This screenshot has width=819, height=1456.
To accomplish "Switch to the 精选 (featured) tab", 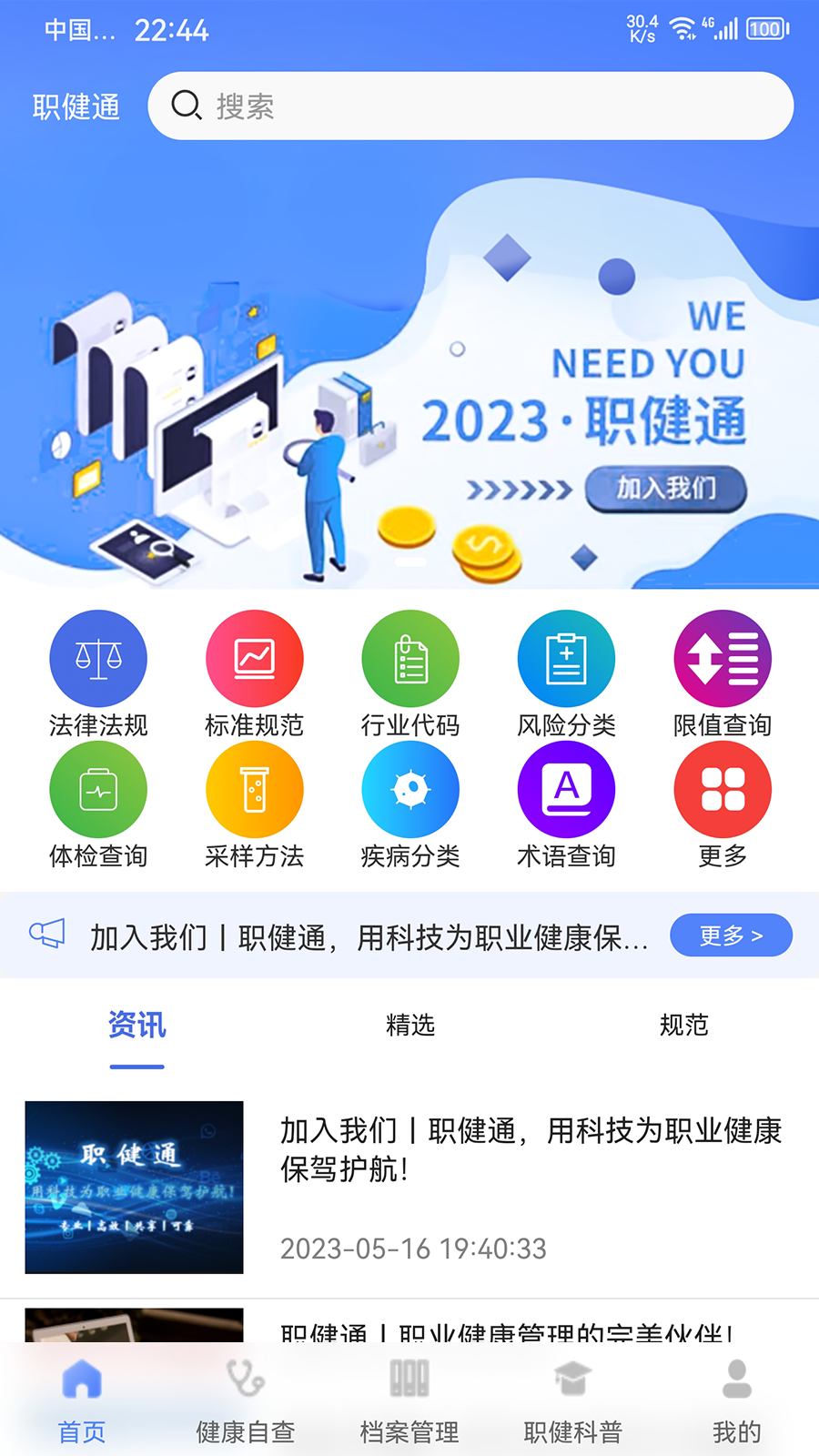I will click(410, 1026).
